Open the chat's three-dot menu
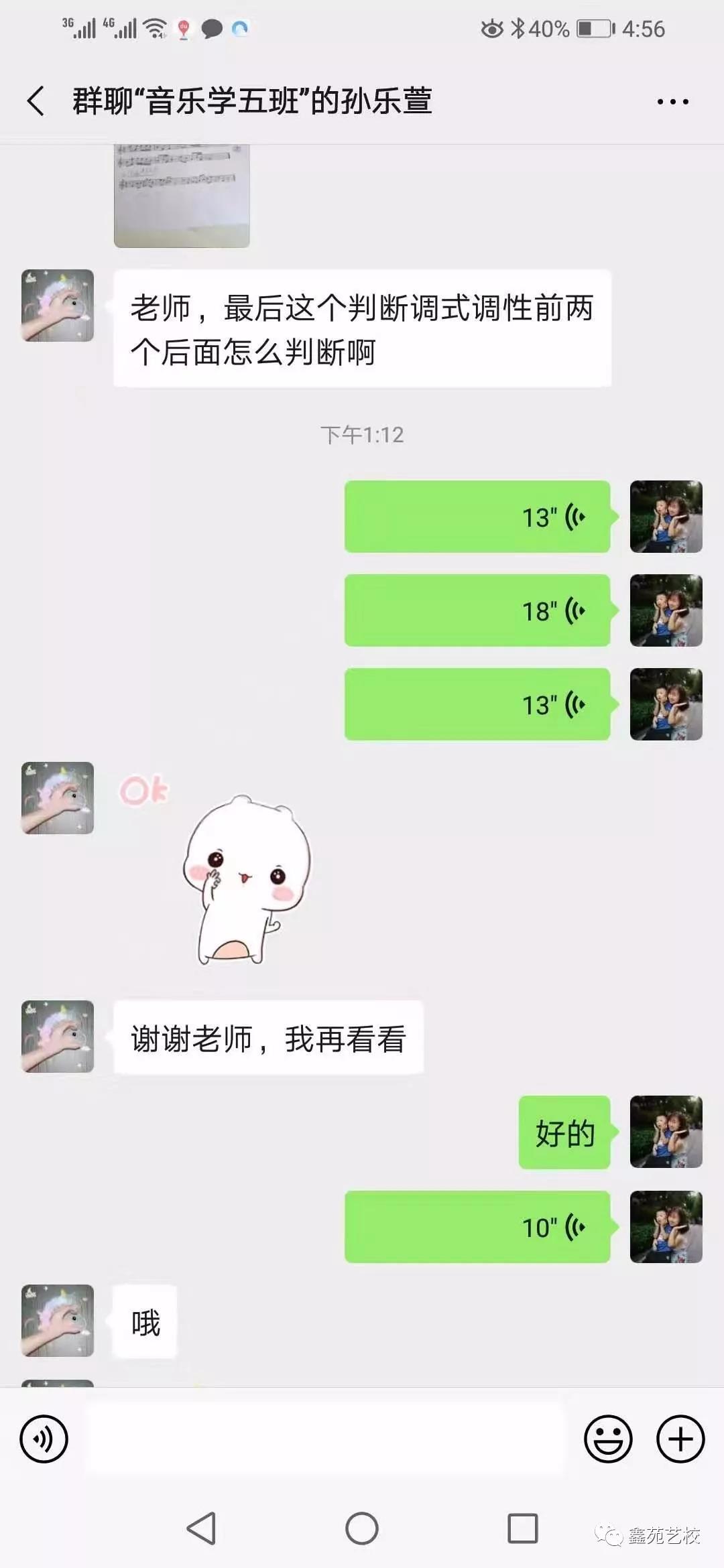This screenshot has height=1568, width=724. [672, 102]
